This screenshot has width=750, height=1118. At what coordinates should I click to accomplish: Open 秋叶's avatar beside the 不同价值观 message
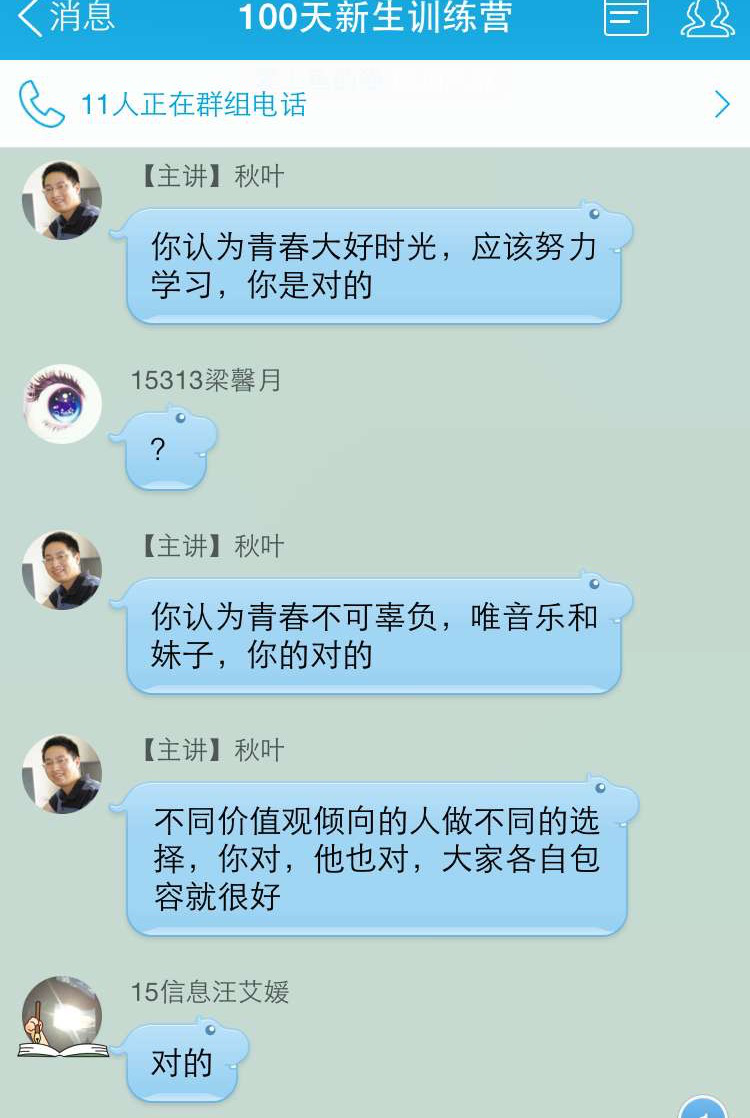tap(62, 774)
